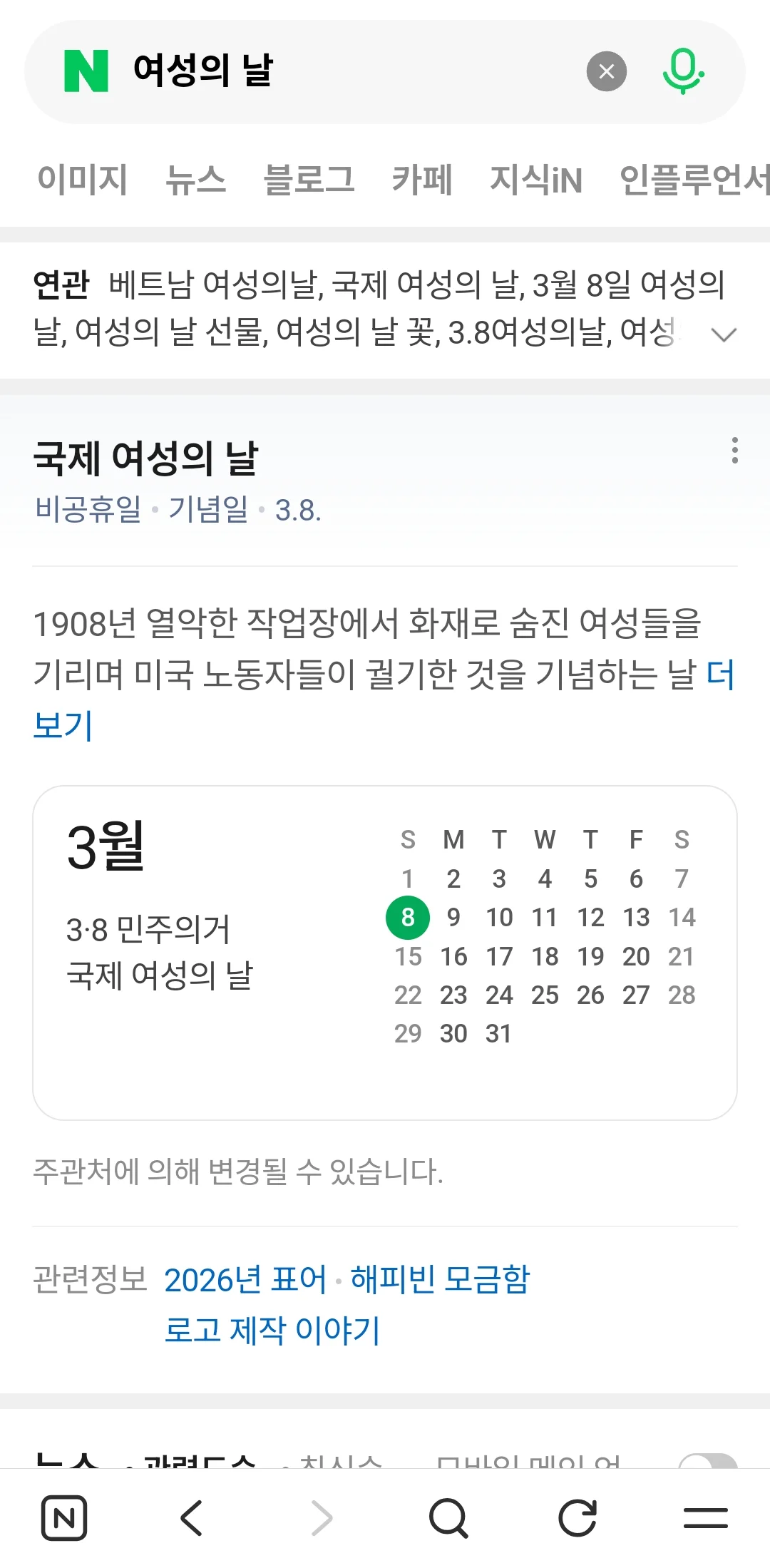
Task: Select the 카페 tab
Action: (x=422, y=179)
